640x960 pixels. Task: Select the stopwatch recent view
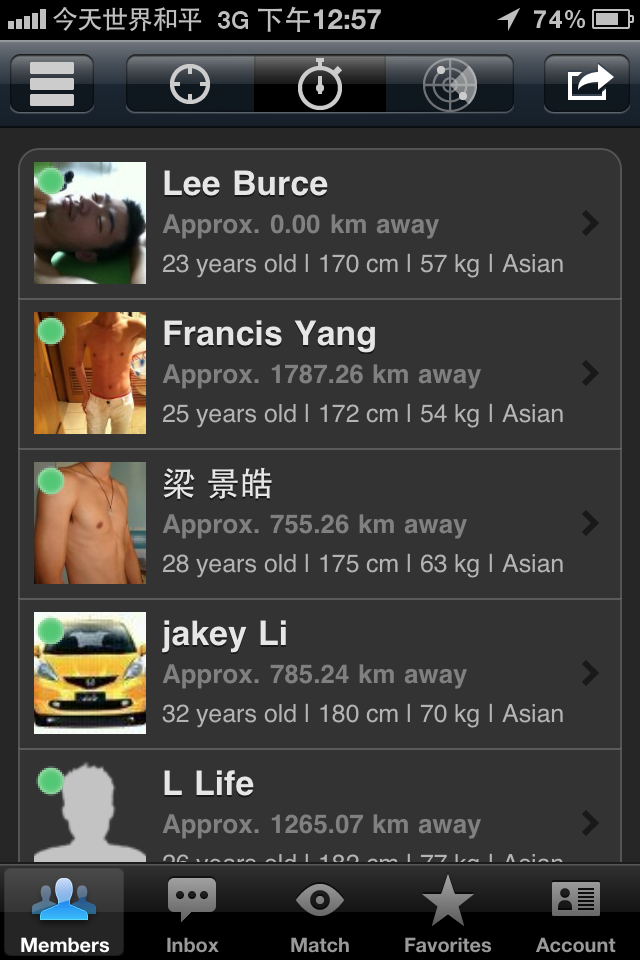[320, 84]
